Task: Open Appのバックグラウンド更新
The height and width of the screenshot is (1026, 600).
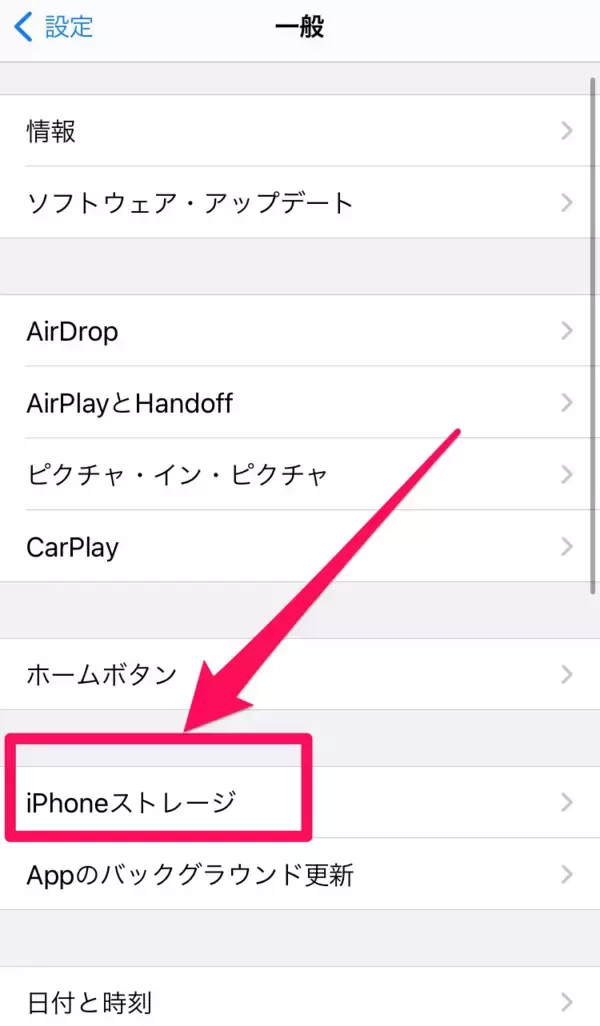Action: click(300, 875)
